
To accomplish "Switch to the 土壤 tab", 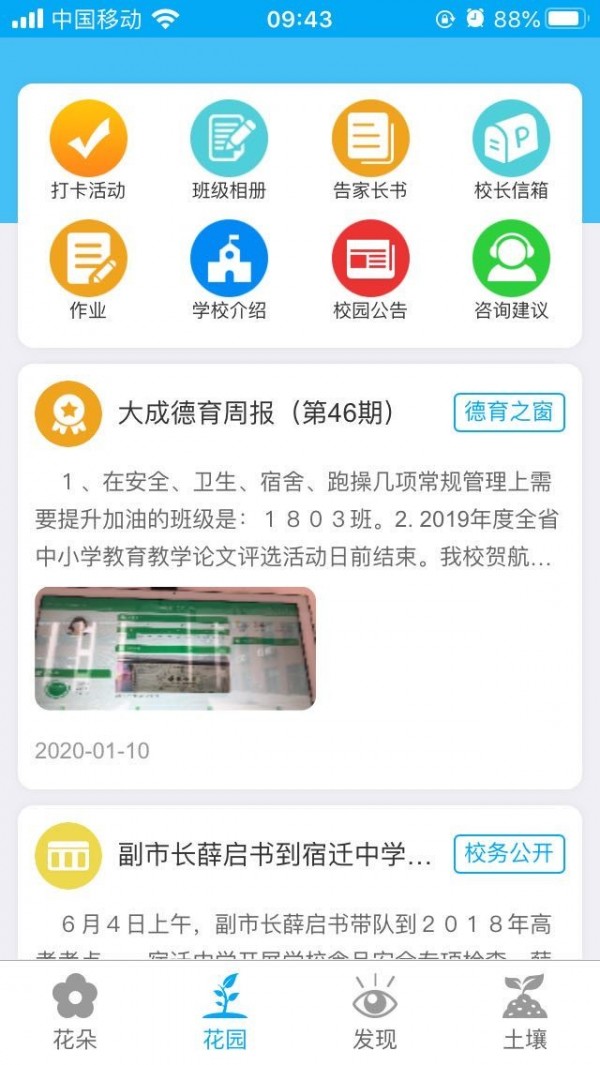I will tap(525, 1012).
